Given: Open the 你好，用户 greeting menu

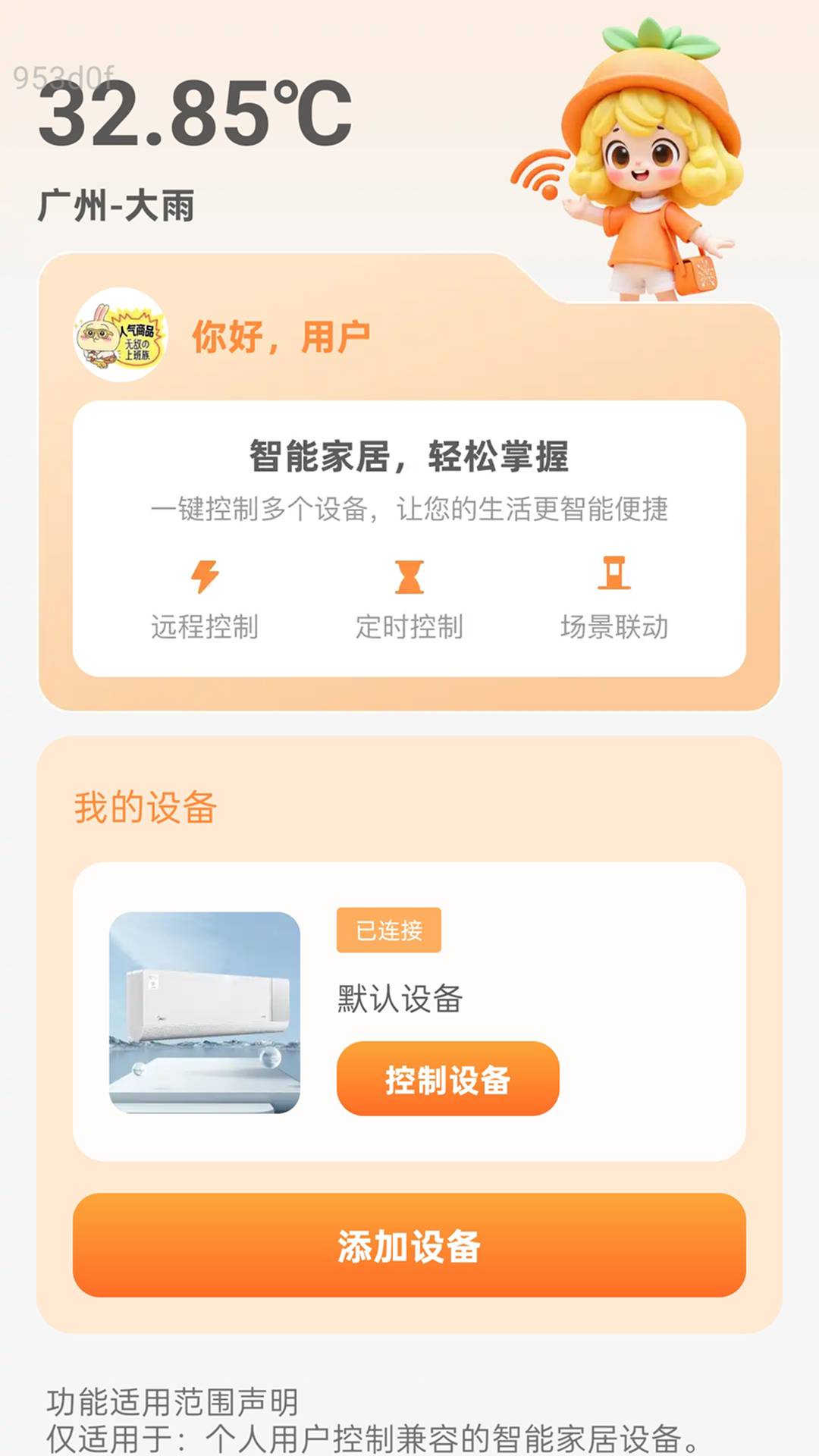Looking at the screenshot, I should [281, 336].
